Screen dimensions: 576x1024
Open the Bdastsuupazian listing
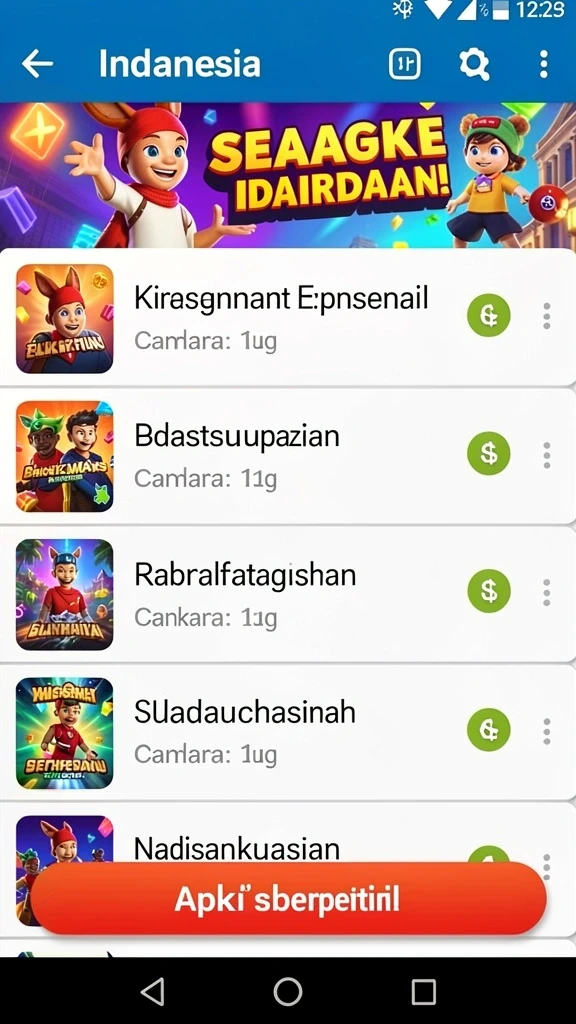click(x=288, y=456)
